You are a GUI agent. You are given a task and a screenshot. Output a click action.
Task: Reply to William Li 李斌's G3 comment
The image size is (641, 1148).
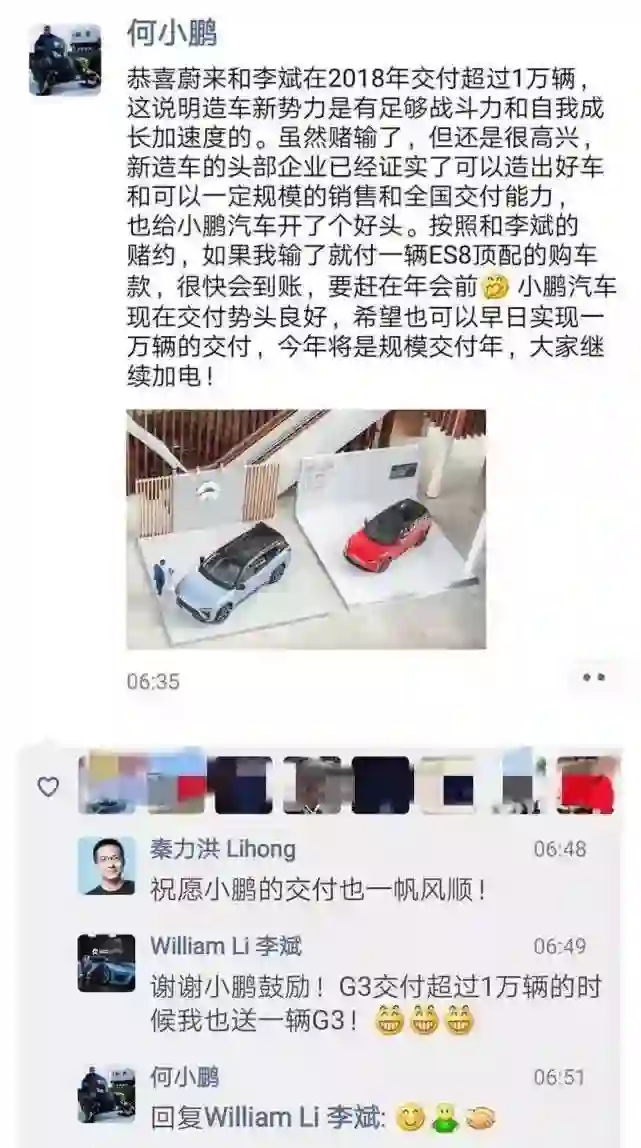375,1003
